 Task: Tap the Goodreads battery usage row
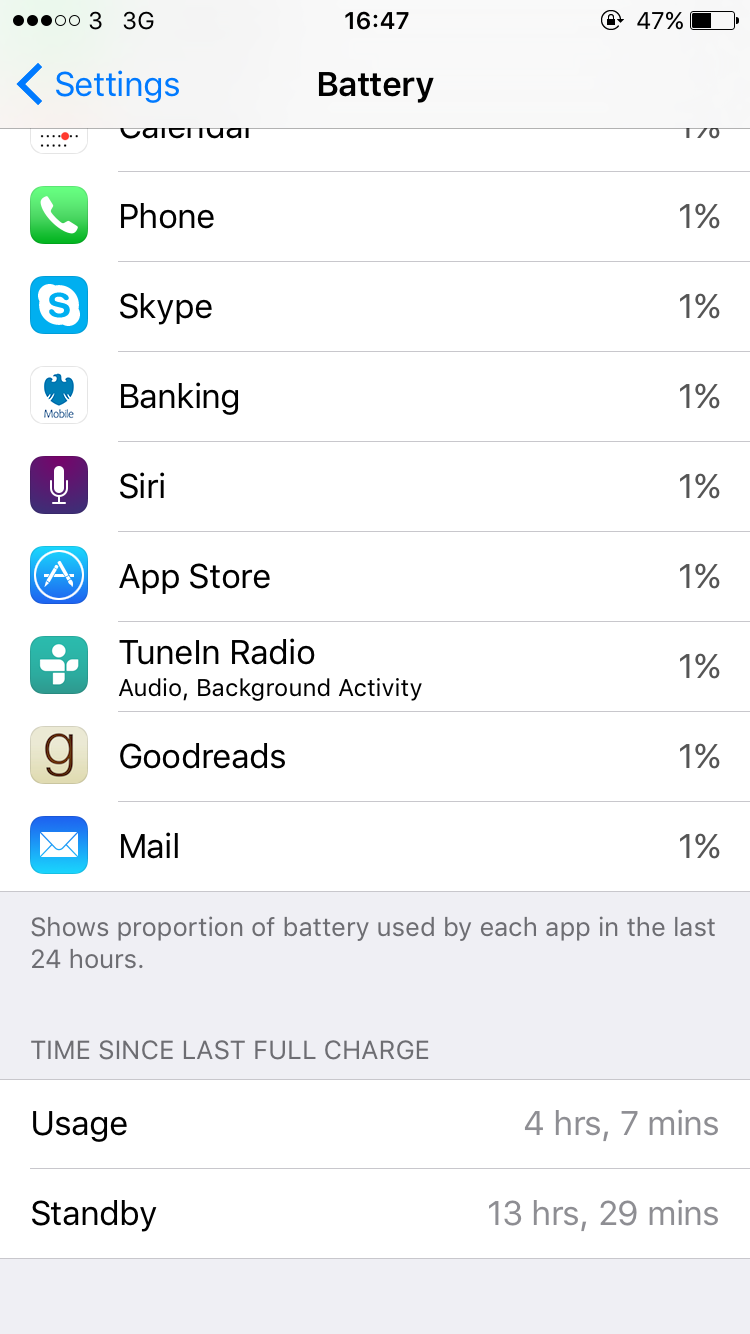[375, 757]
